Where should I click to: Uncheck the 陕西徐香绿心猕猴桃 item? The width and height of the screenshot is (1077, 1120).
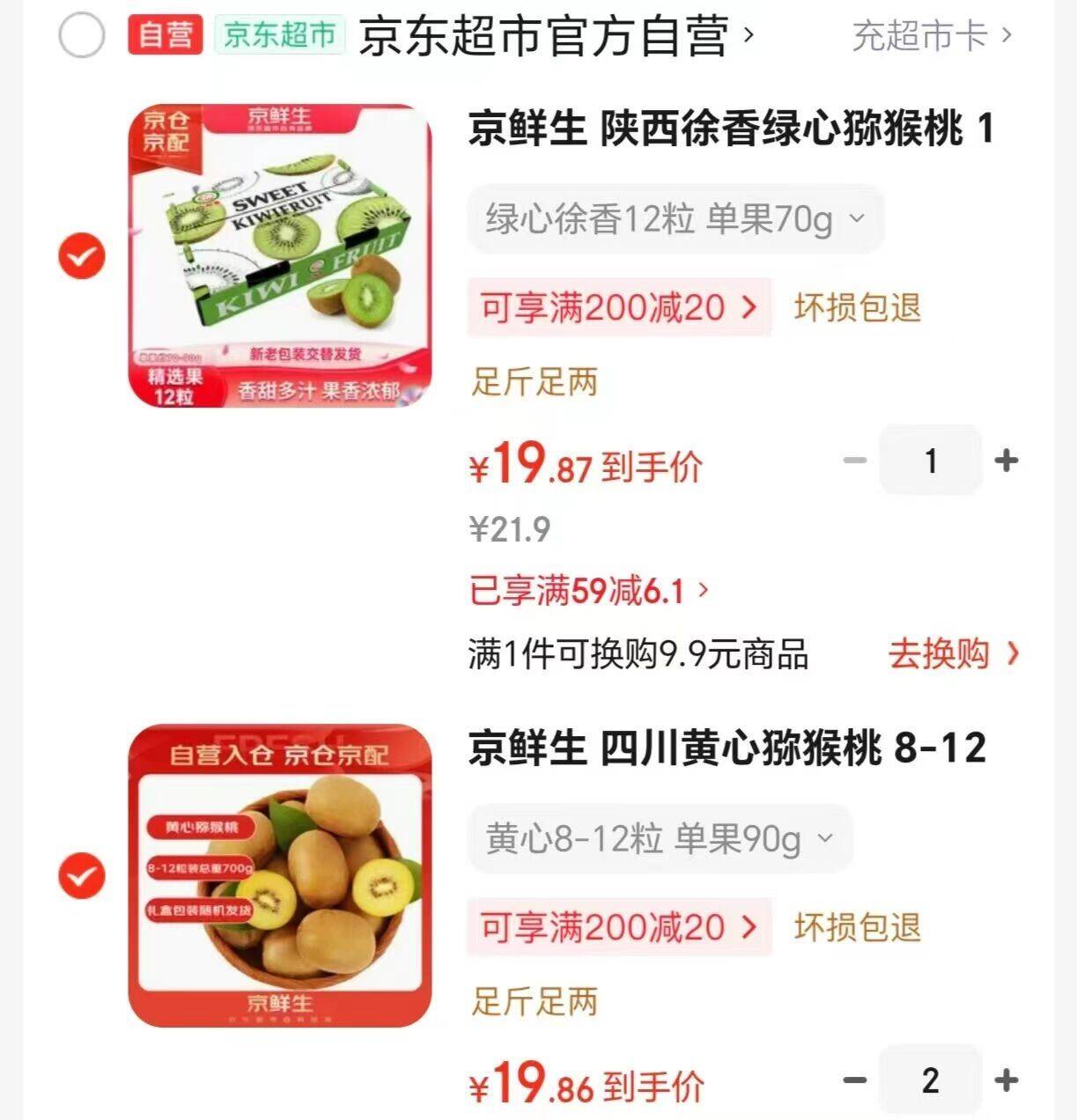tap(81, 257)
